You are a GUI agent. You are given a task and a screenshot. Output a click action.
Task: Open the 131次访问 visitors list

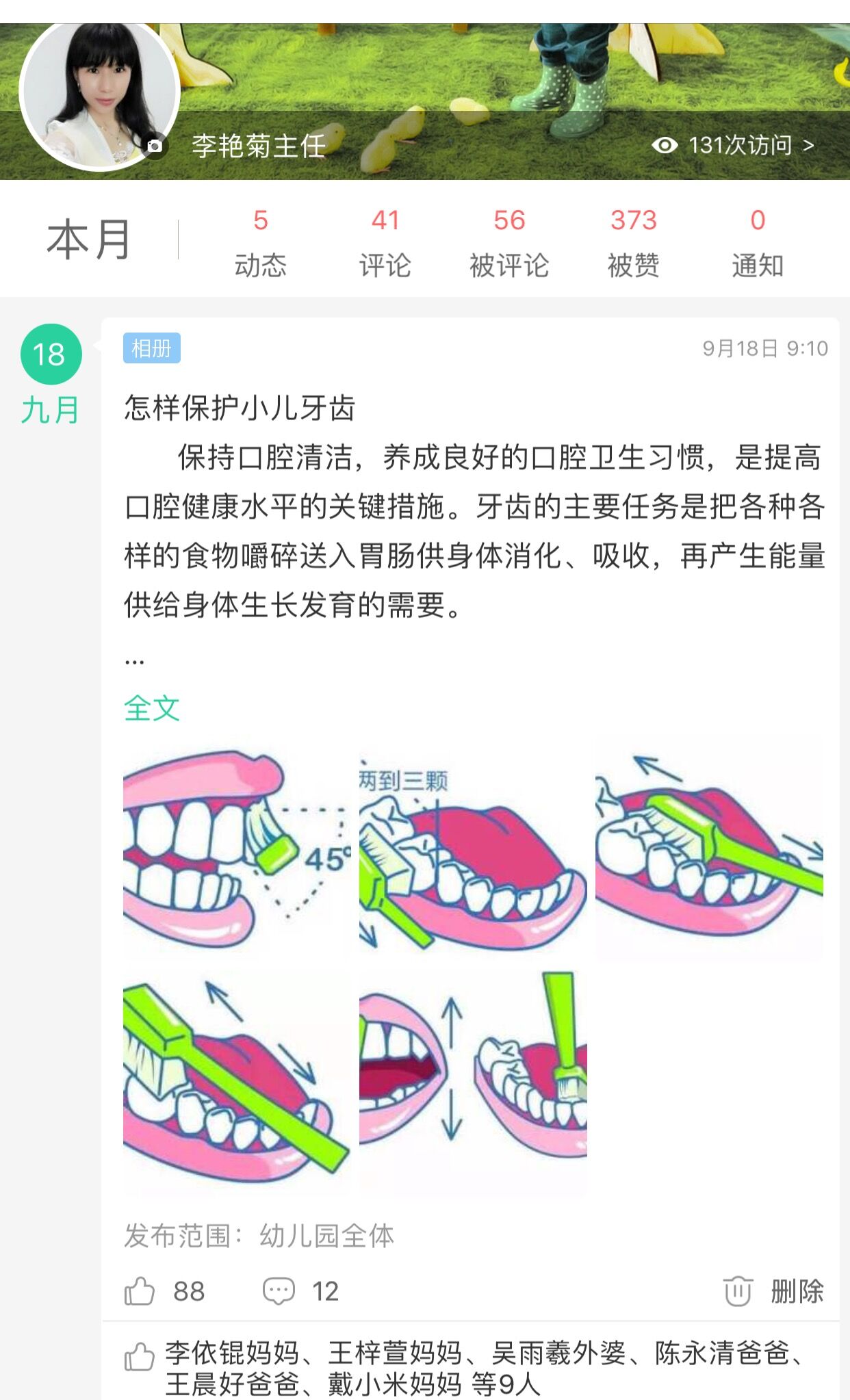coord(733,145)
